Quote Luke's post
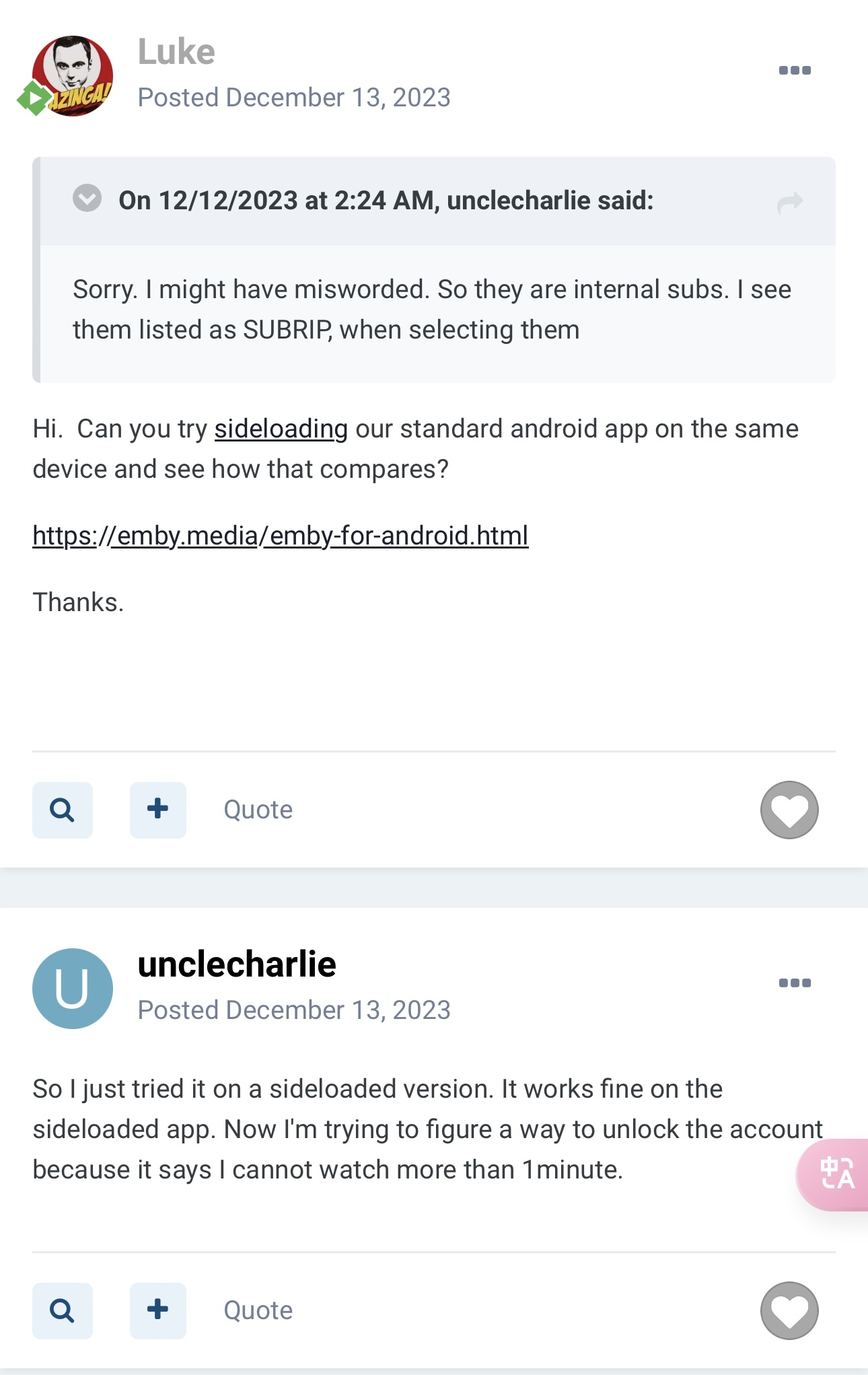Viewport: 868px width, 1375px height. click(258, 810)
